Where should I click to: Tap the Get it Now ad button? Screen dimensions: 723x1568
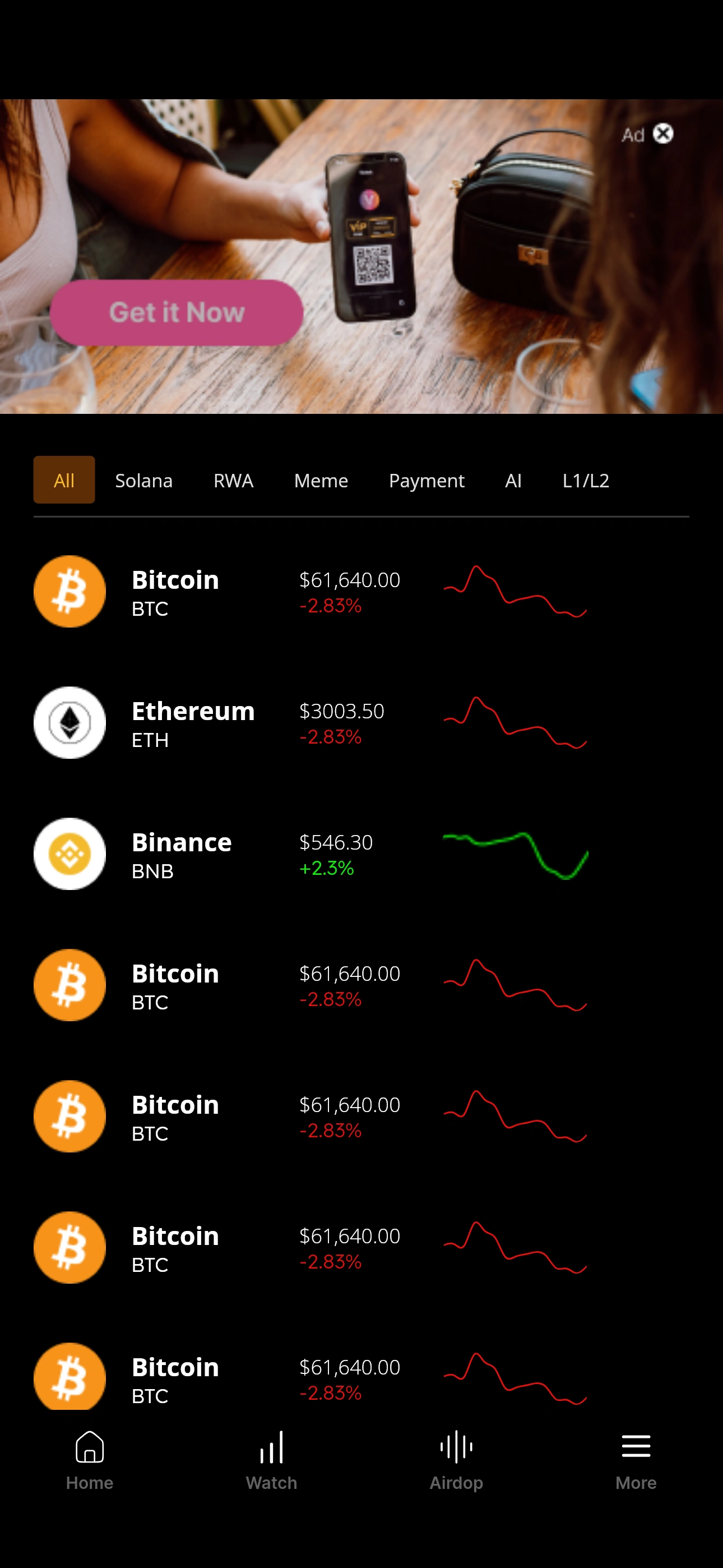177,313
